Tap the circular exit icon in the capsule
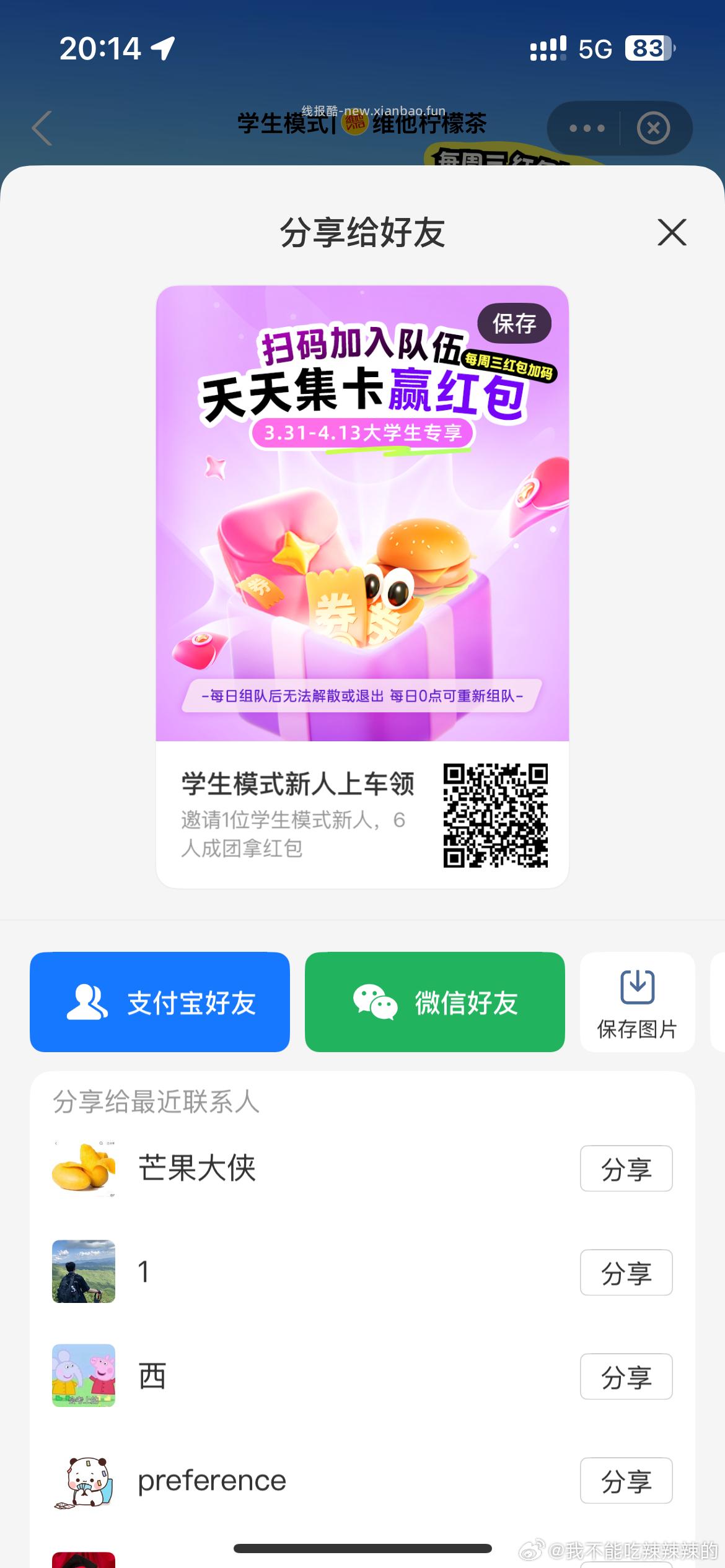Viewport: 725px width, 1568px height. point(652,128)
